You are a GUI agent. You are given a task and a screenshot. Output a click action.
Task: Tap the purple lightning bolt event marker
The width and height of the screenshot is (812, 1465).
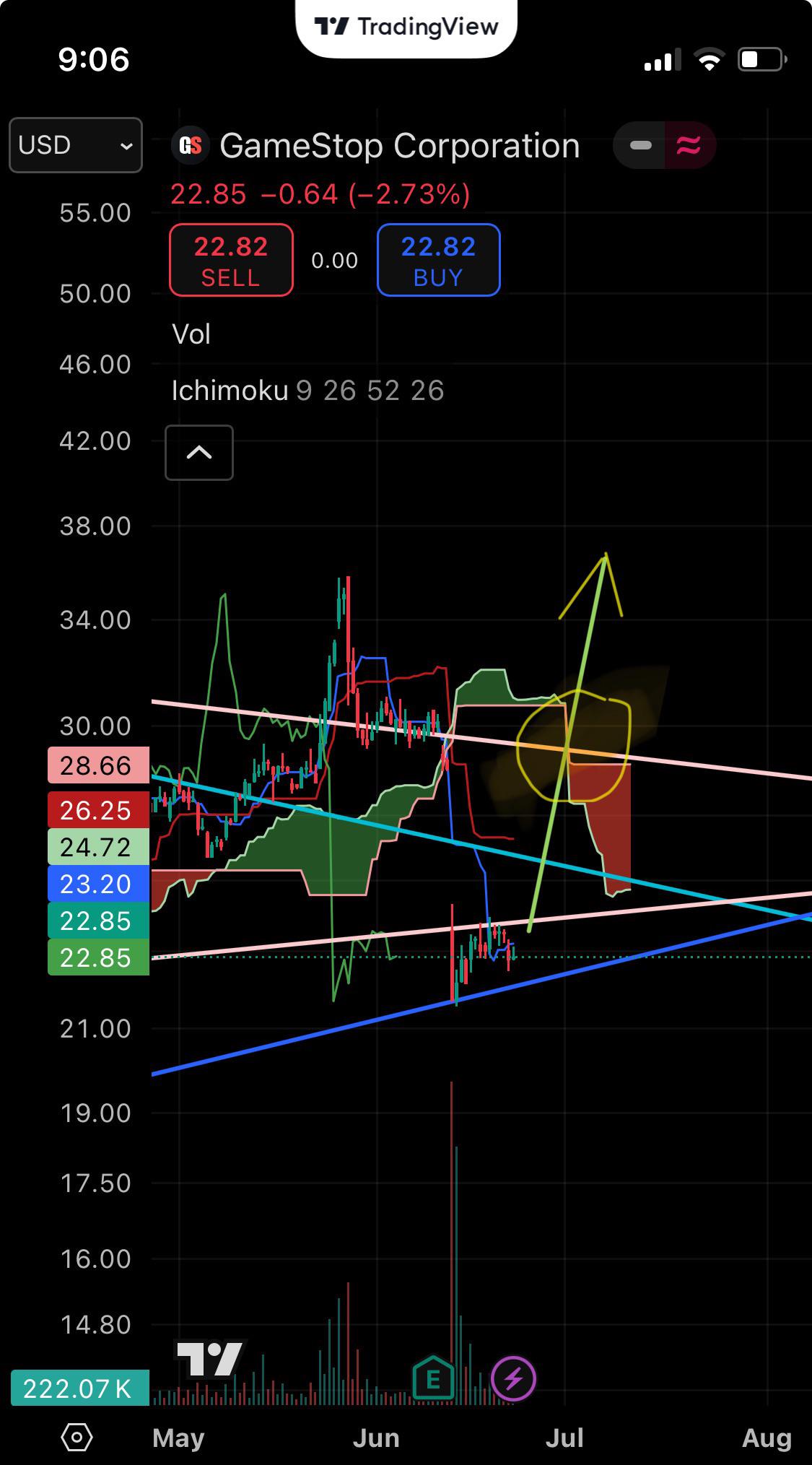point(513,1379)
